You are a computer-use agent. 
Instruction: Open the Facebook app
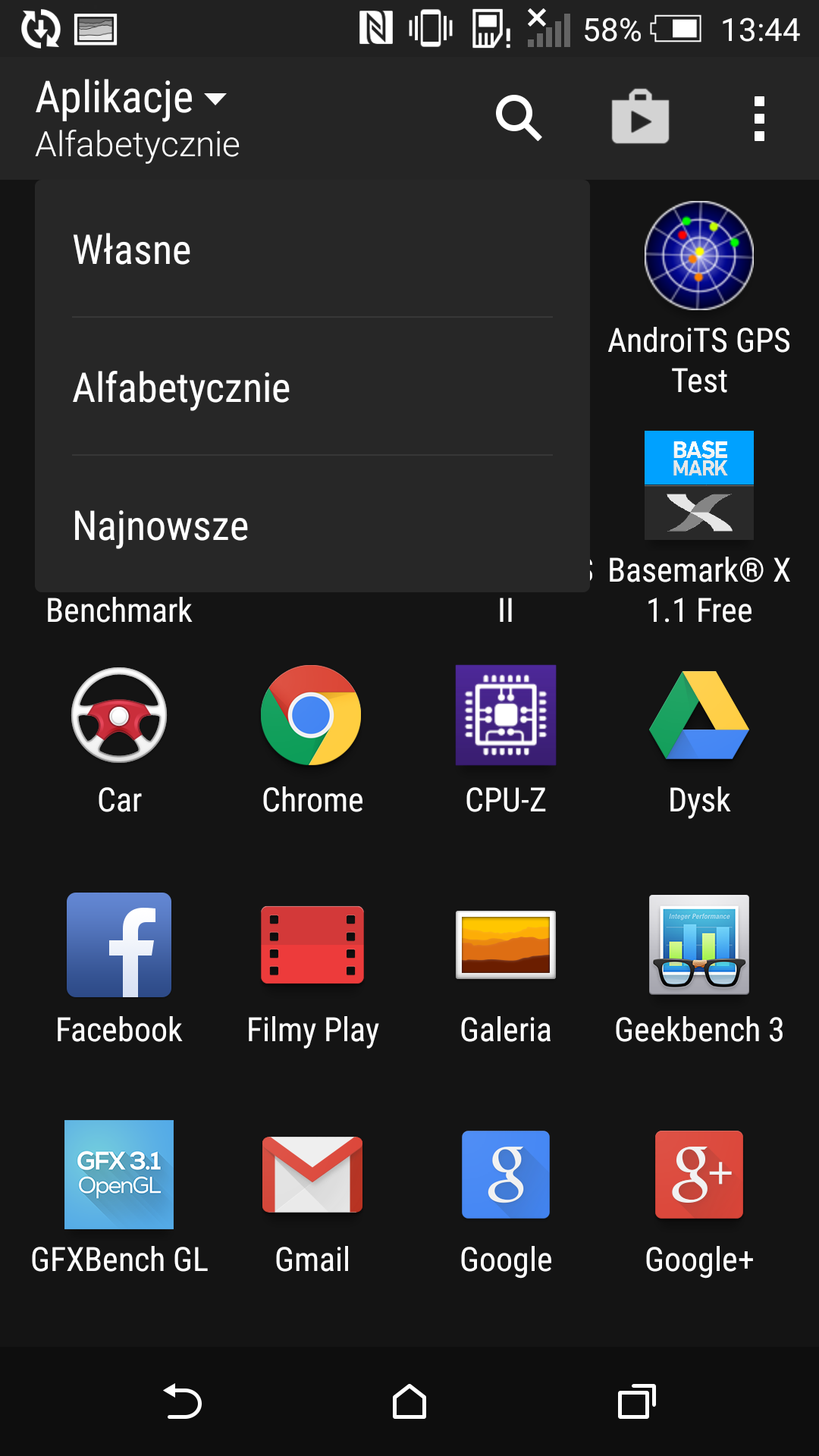(x=119, y=970)
